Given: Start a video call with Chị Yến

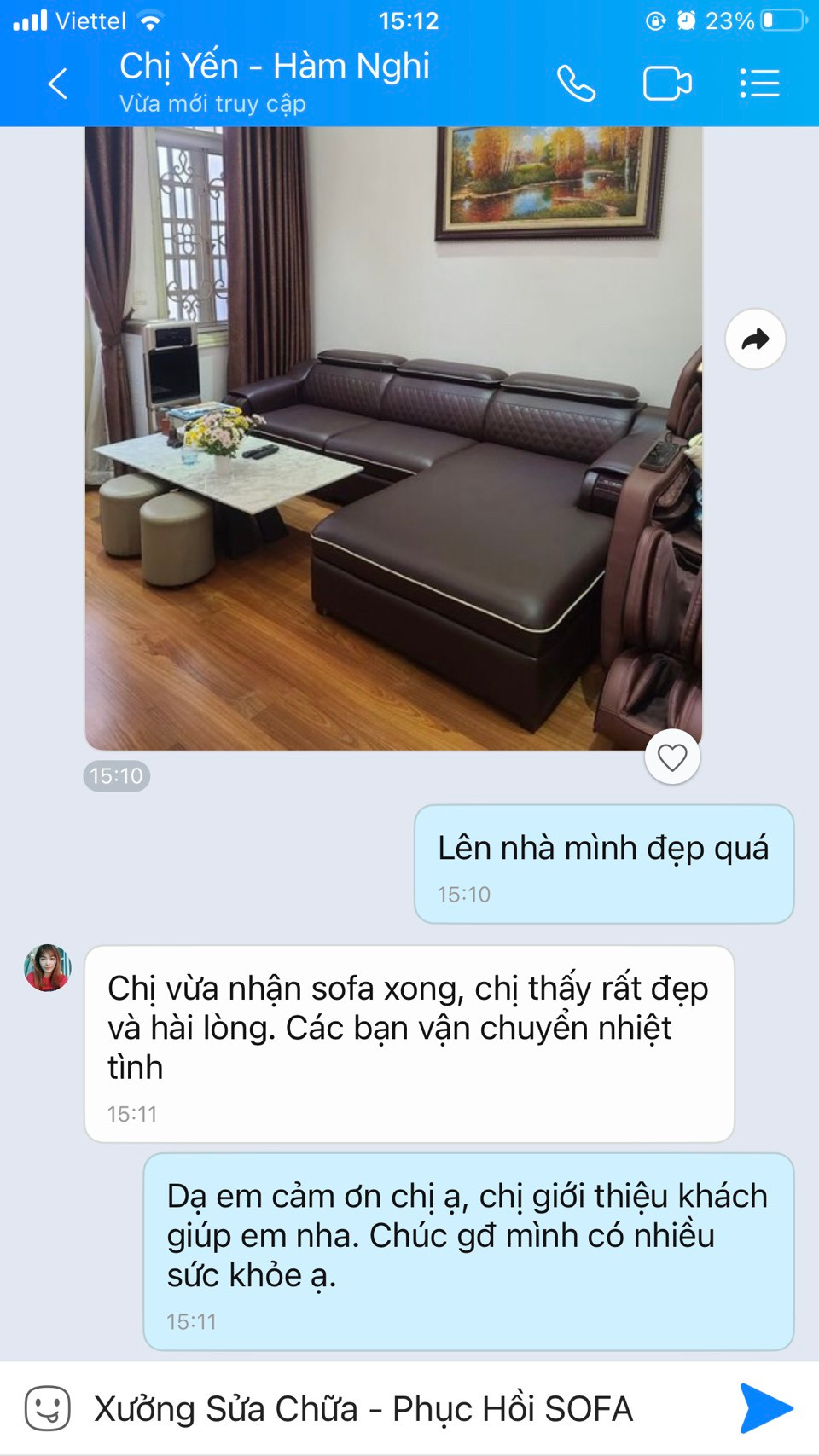Looking at the screenshot, I should (666, 84).
